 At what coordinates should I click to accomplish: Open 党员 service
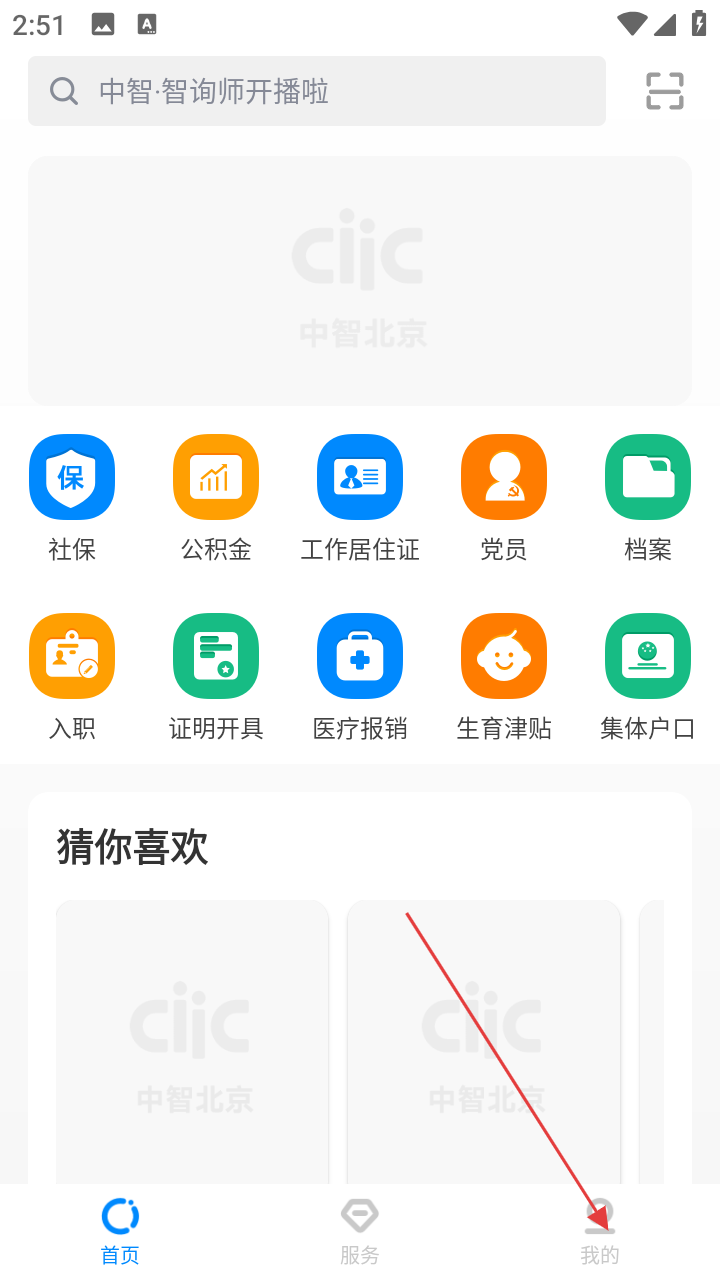tap(504, 498)
